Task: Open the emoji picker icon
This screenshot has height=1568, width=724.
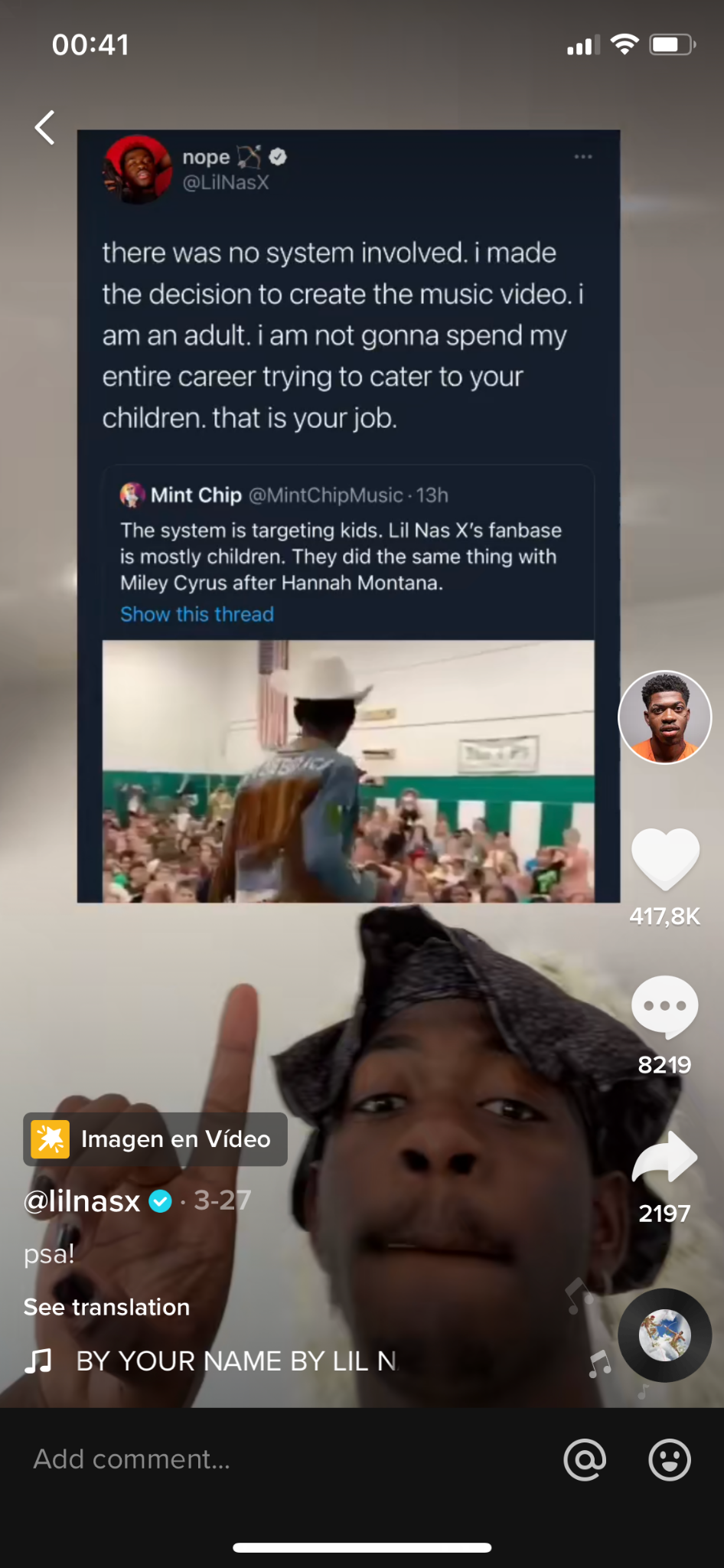Action: (670, 1459)
